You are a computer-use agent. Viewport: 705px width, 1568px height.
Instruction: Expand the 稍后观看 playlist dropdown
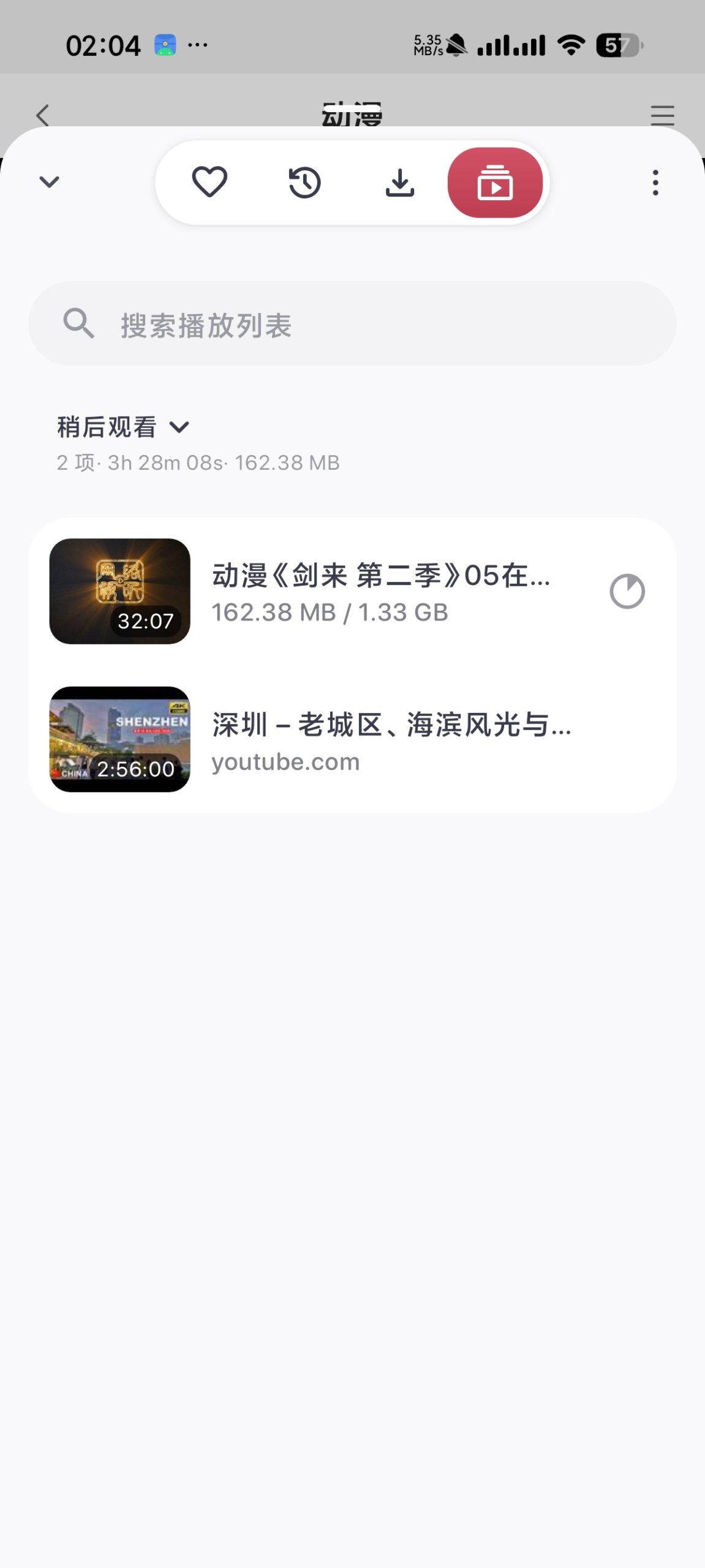(179, 428)
